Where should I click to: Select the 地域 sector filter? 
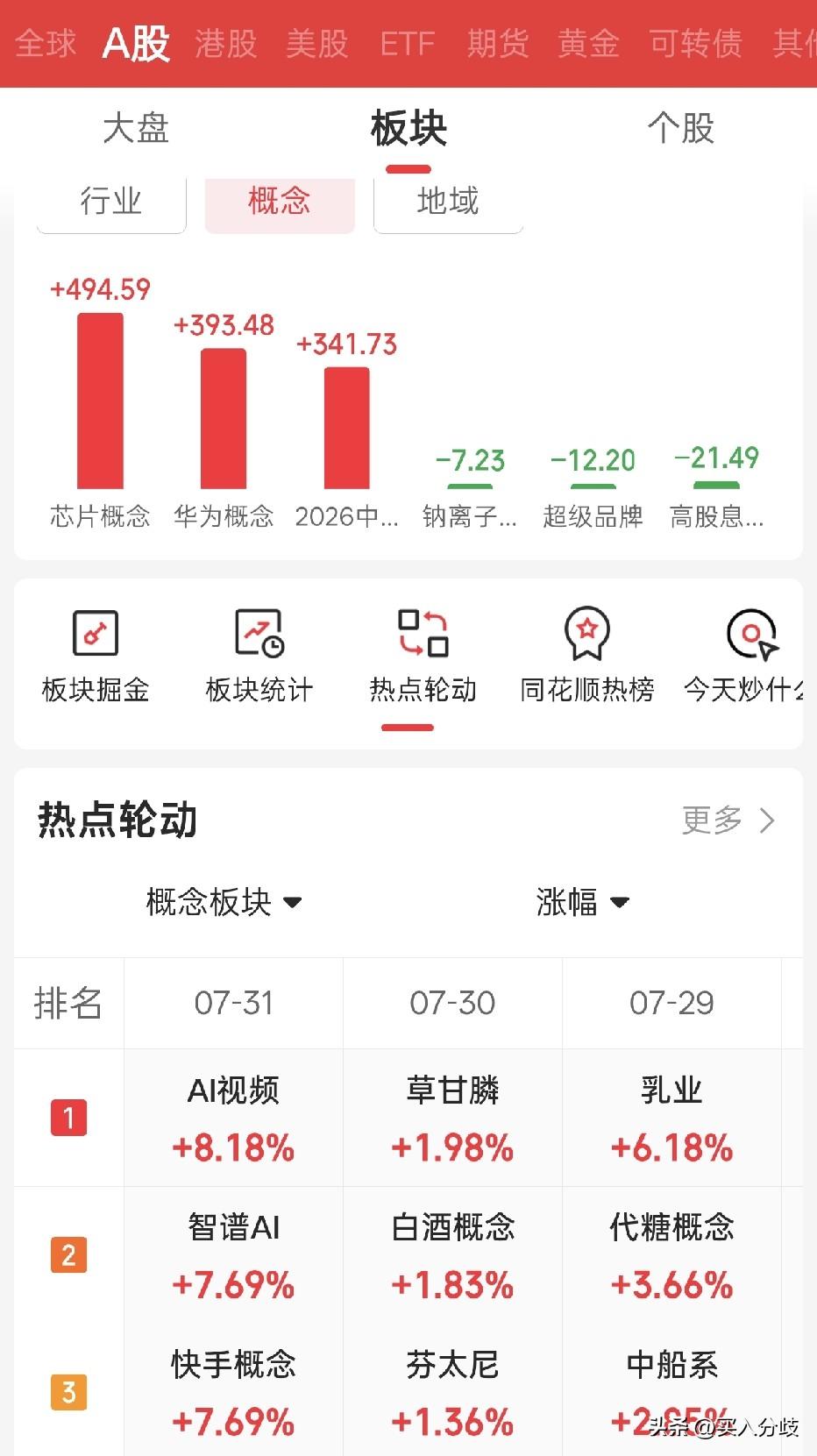coord(448,202)
